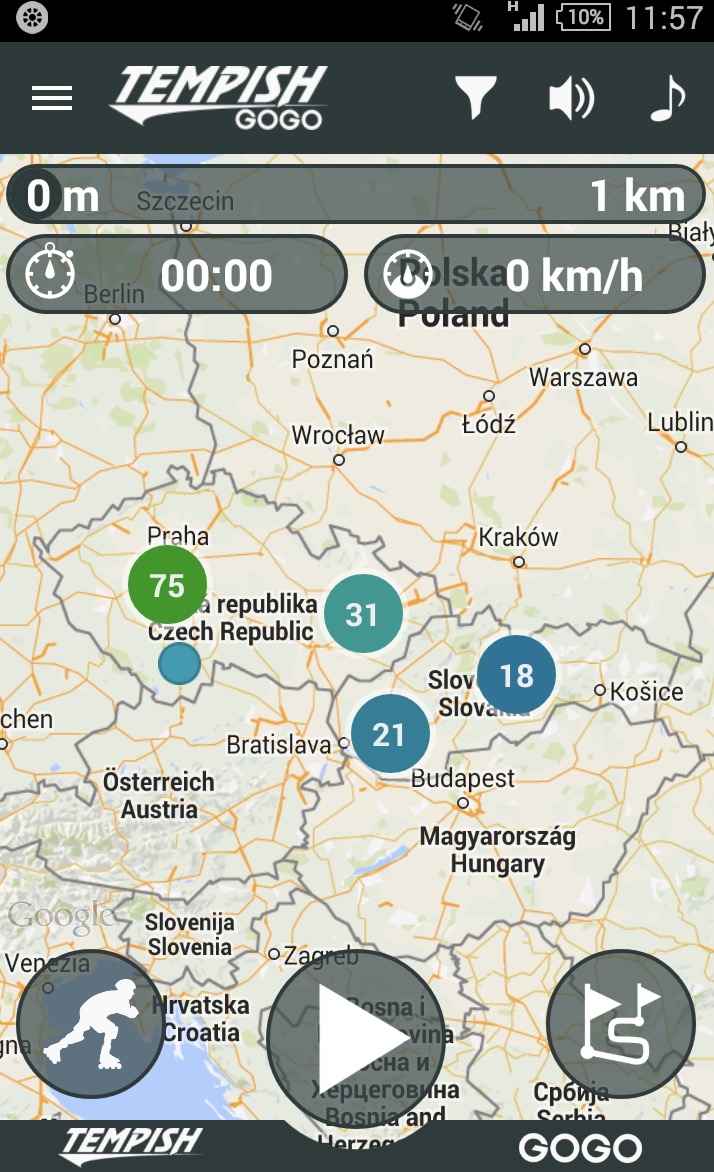Open the routes flag button
This screenshot has height=1172, width=714.
click(620, 1024)
